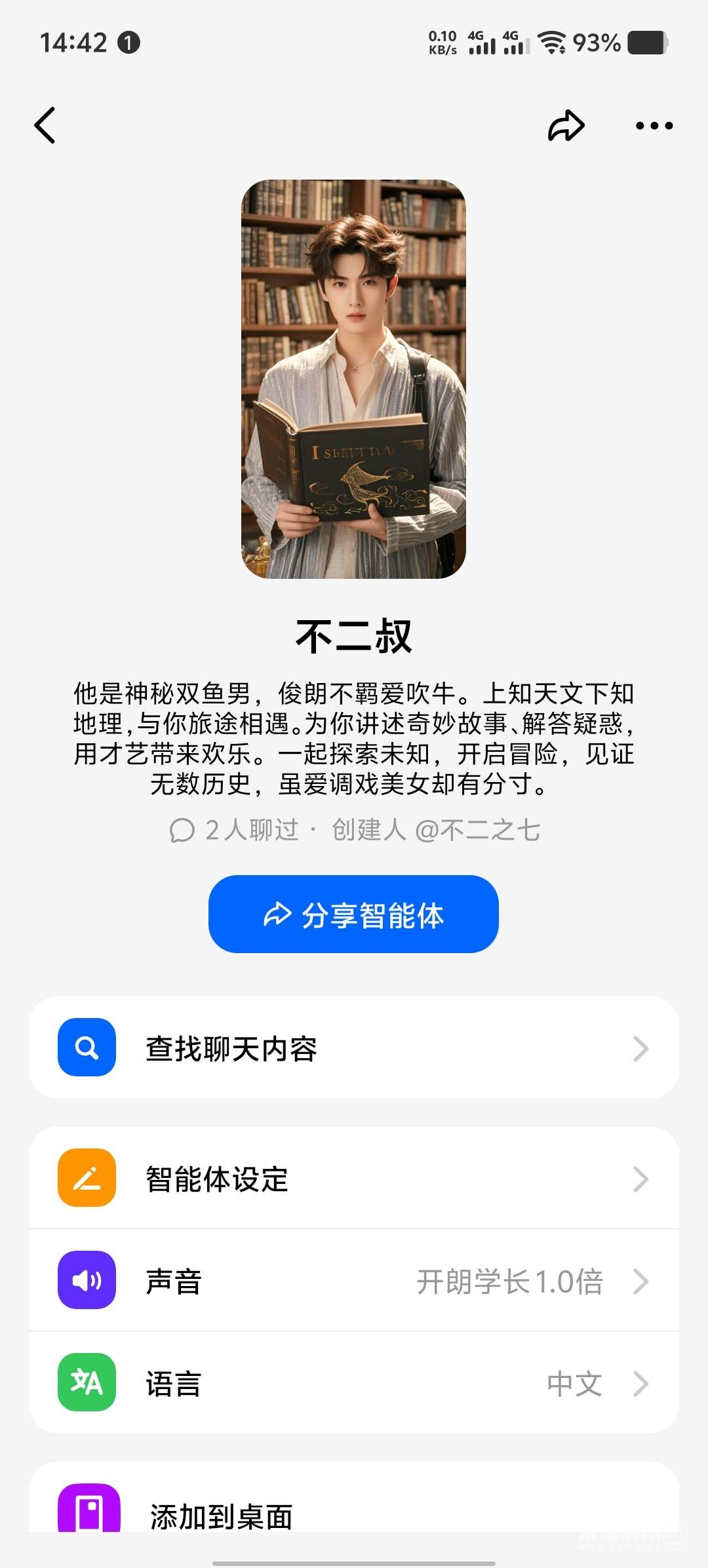Screen dimensions: 708x1568
Task: Open the 语言 language option
Action: pos(353,1382)
